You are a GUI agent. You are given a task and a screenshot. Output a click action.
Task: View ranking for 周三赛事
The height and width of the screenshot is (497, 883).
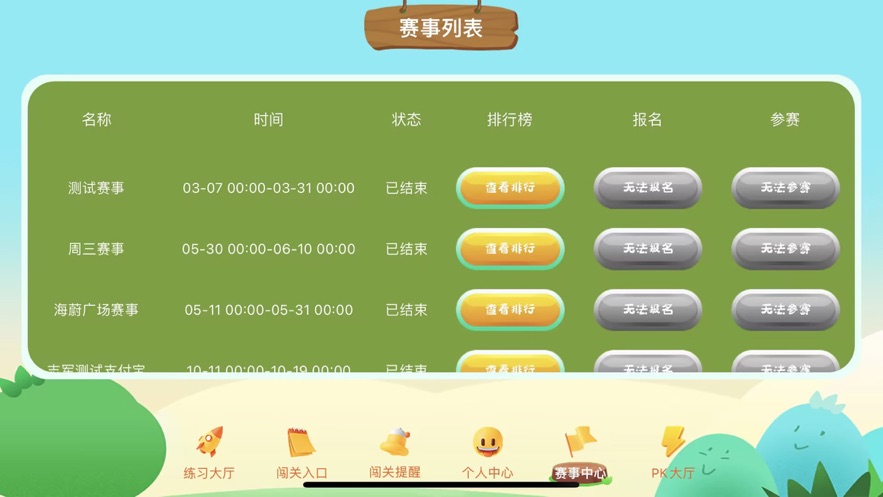coord(510,249)
